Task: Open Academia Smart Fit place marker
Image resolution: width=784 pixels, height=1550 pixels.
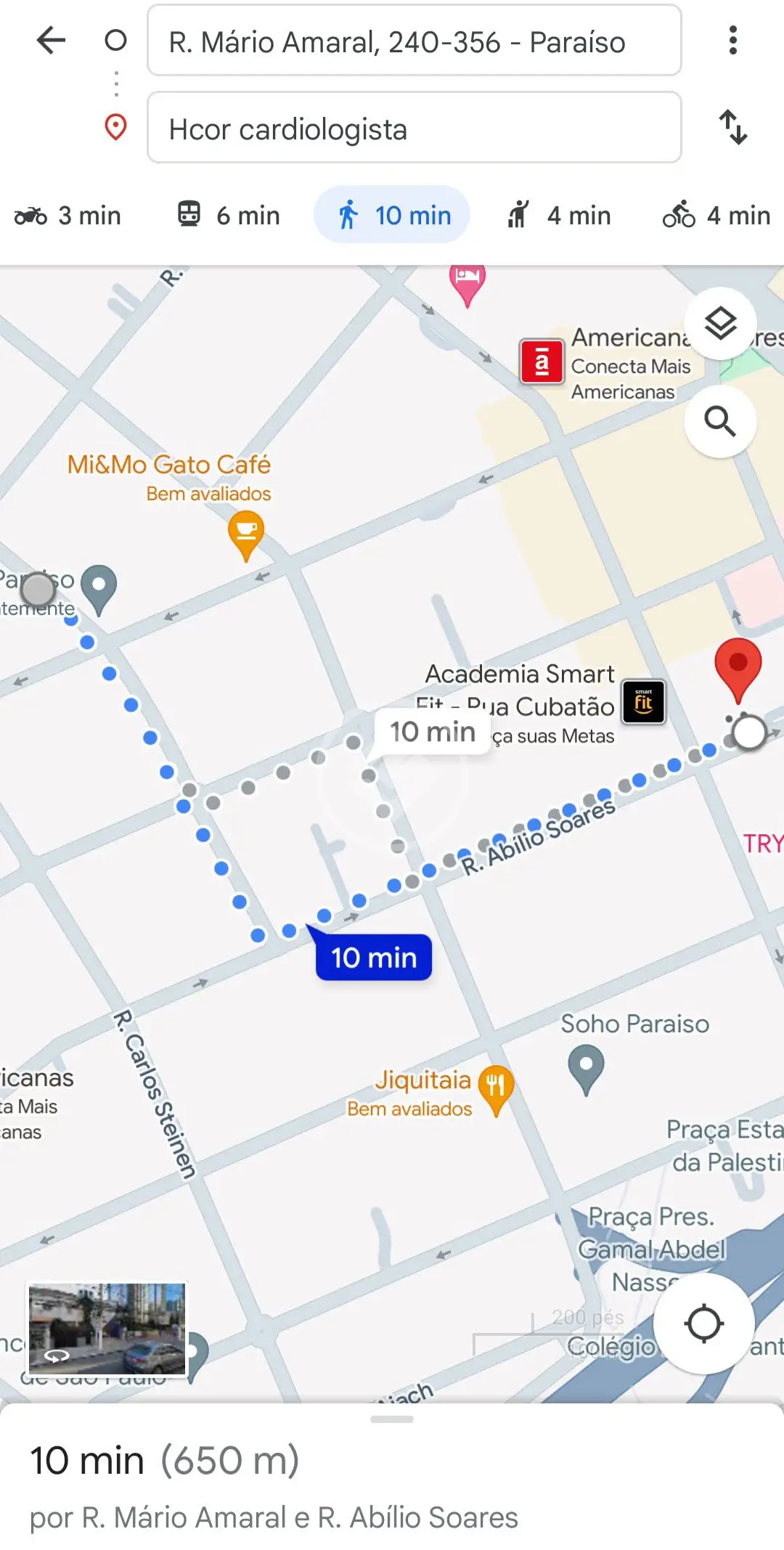Action: coord(643,702)
